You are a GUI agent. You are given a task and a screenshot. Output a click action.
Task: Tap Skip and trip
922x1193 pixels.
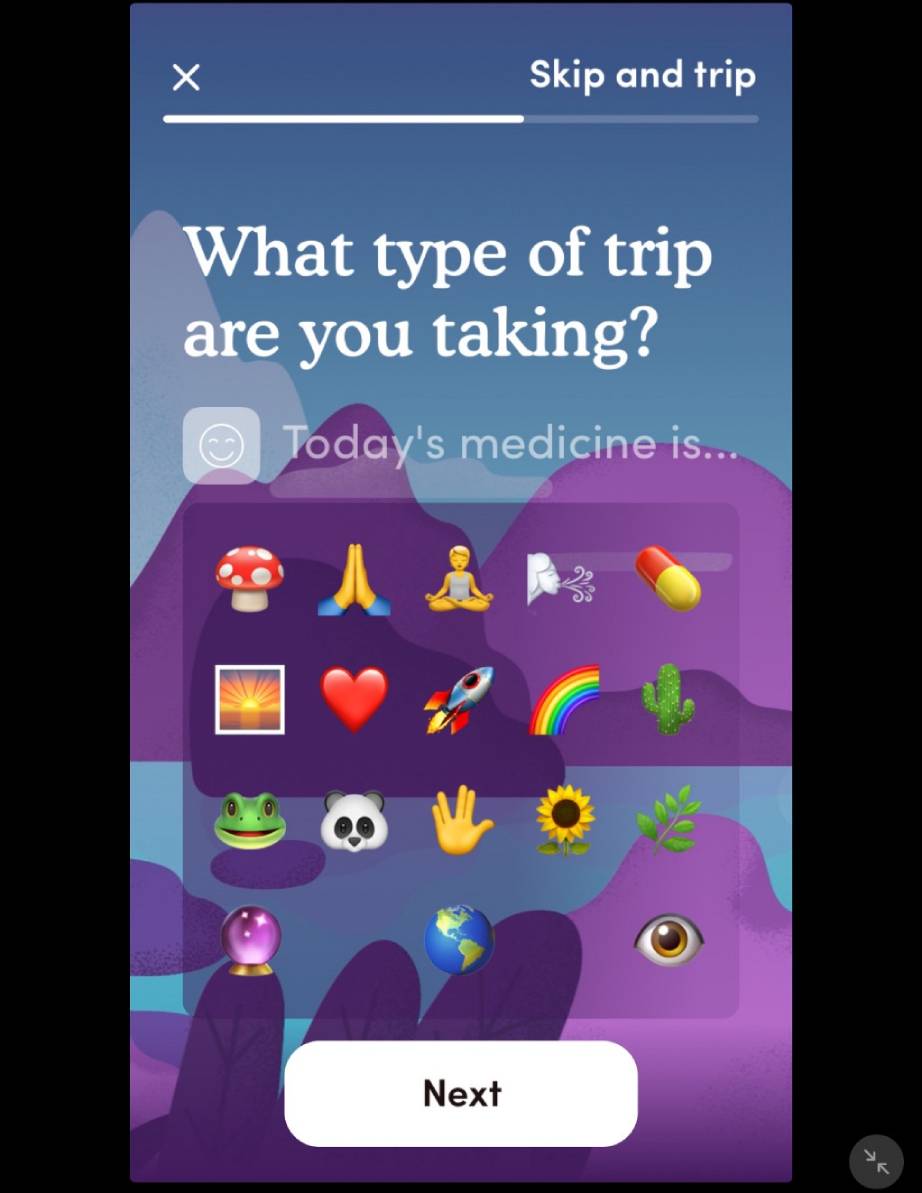pos(642,75)
